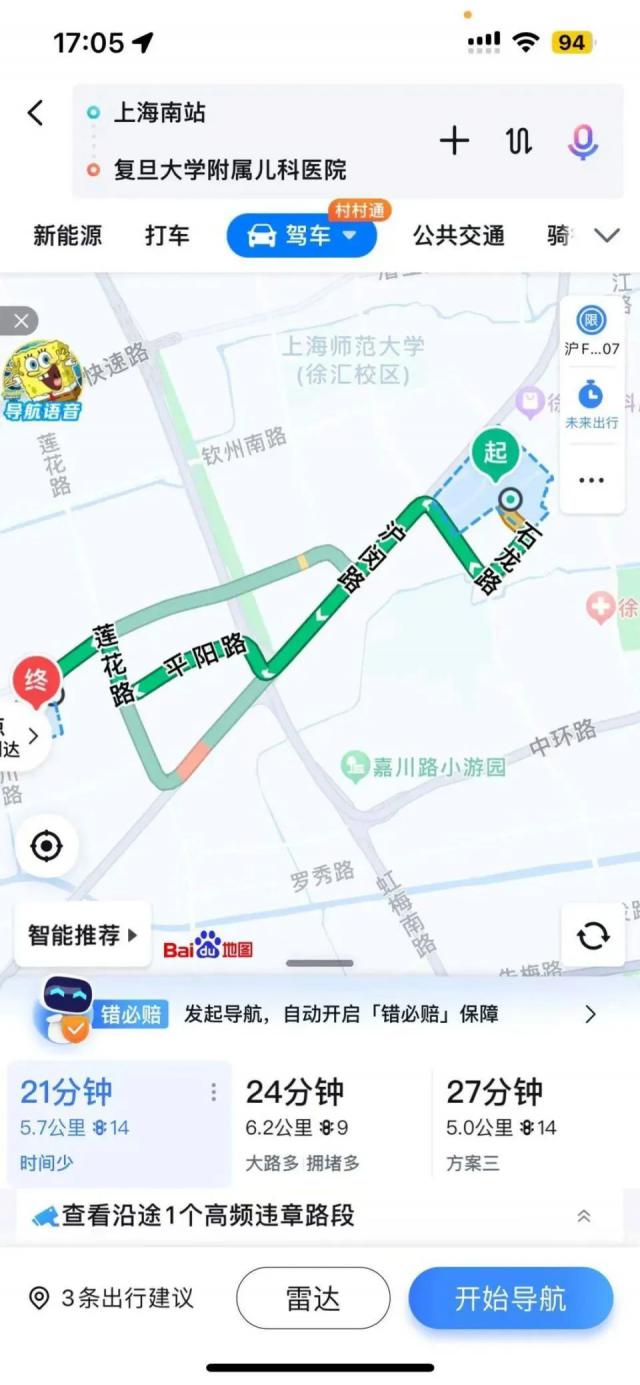The height and width of the screenshot is (1385, 640).
Task: Switch to the 公共交通 tab
Action: click(x=458, y=236)
